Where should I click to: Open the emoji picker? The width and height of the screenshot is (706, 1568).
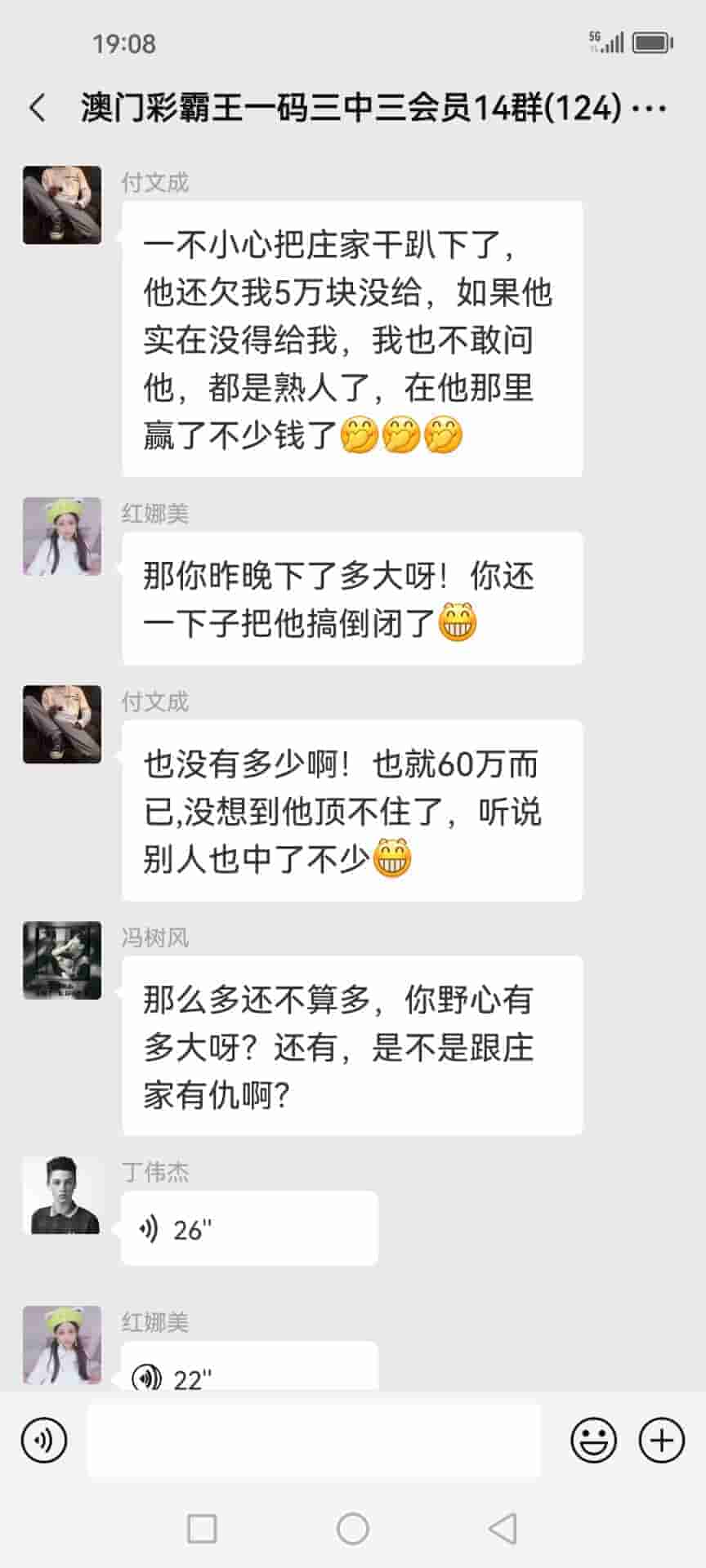click(x=593, y=1441)
